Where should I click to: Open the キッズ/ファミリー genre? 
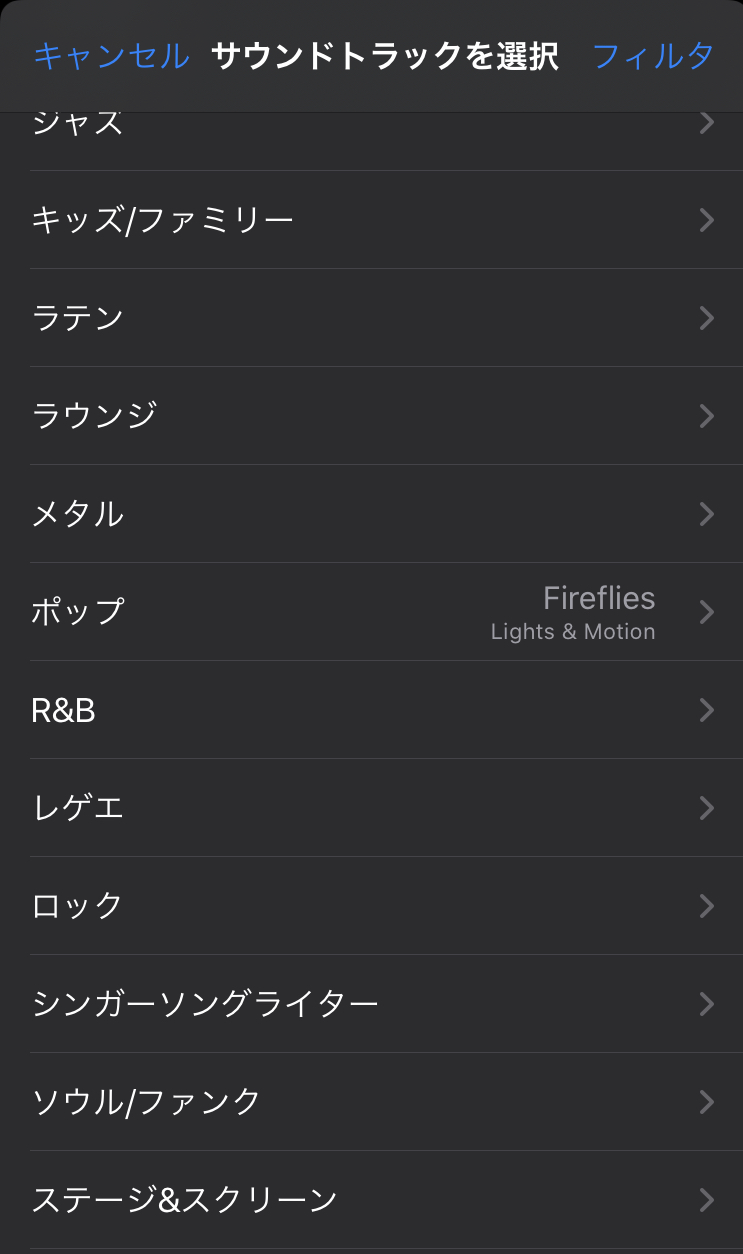coord(371,219)
